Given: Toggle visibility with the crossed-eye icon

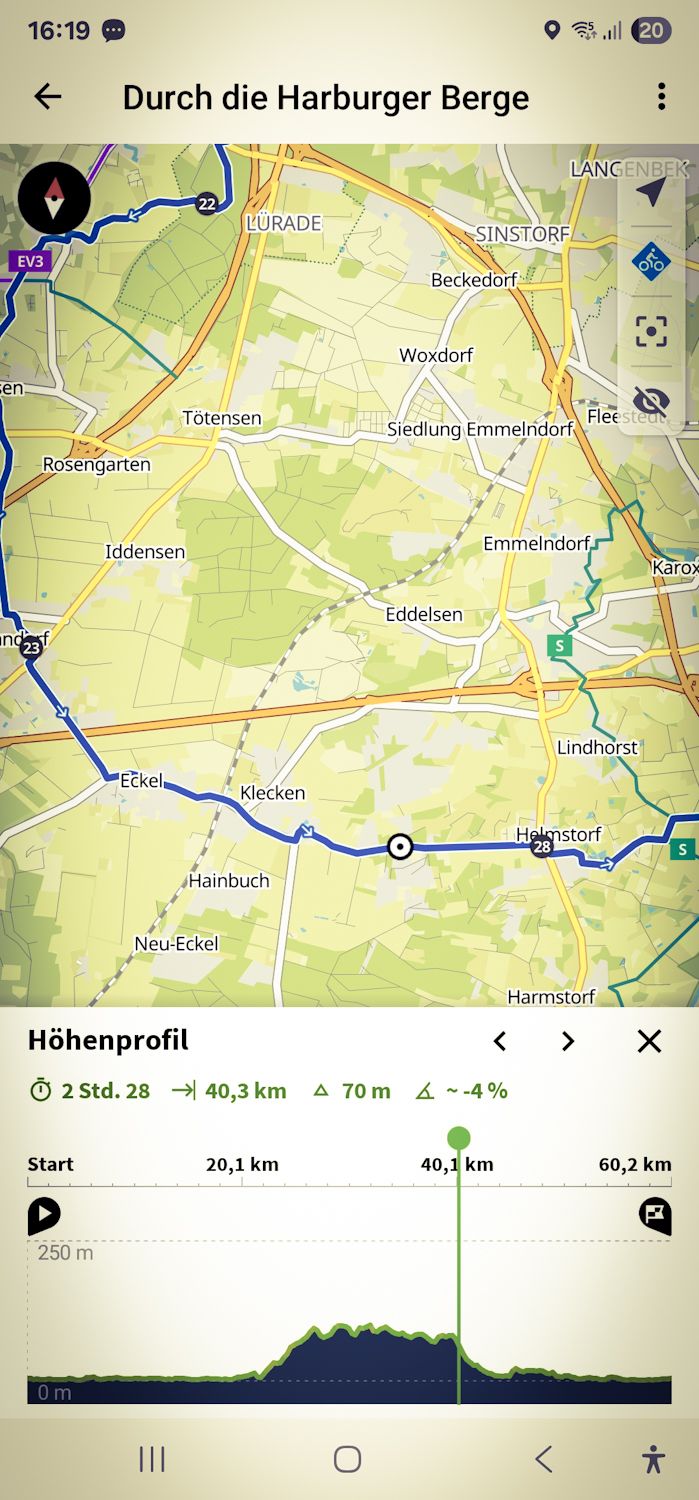Looking at the screenshot, I should pyautogui.click(x=651, y=402).
